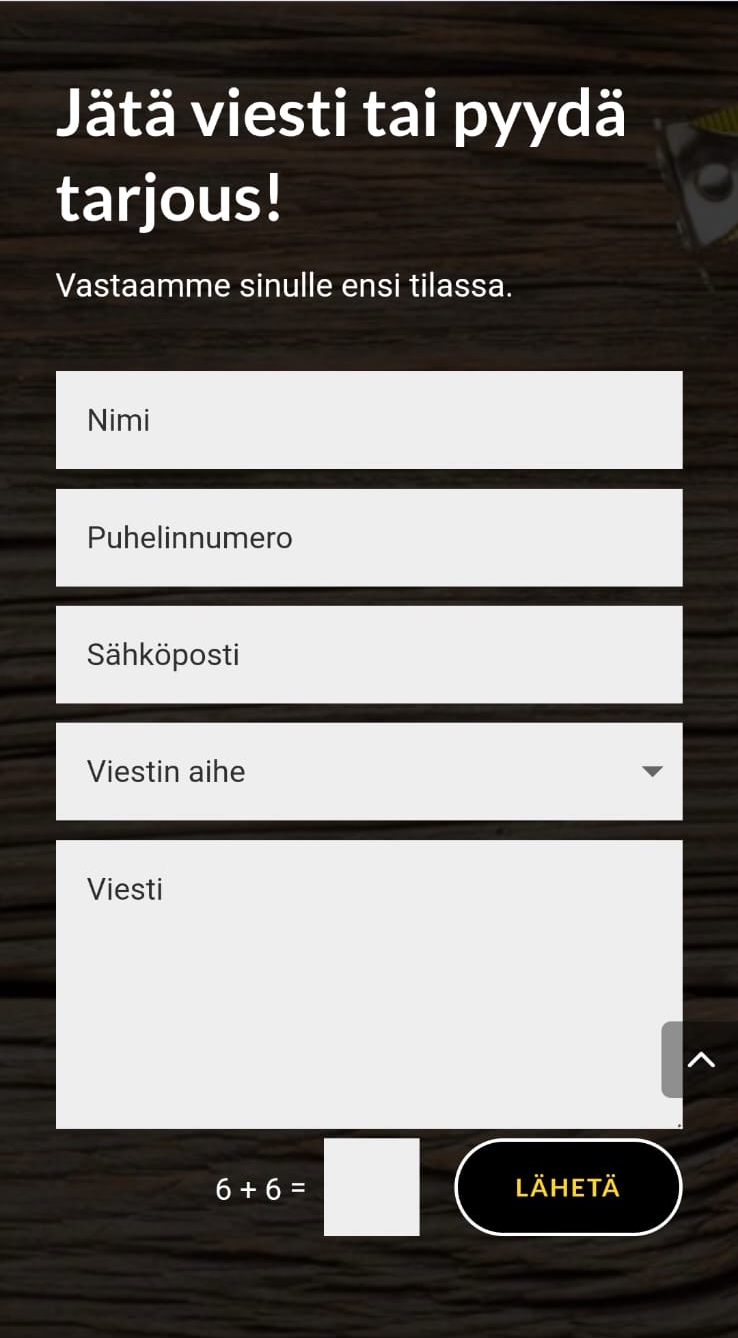Jump back to top with arrow button
Screen dimensions: 738x1338
[701, 1060]
